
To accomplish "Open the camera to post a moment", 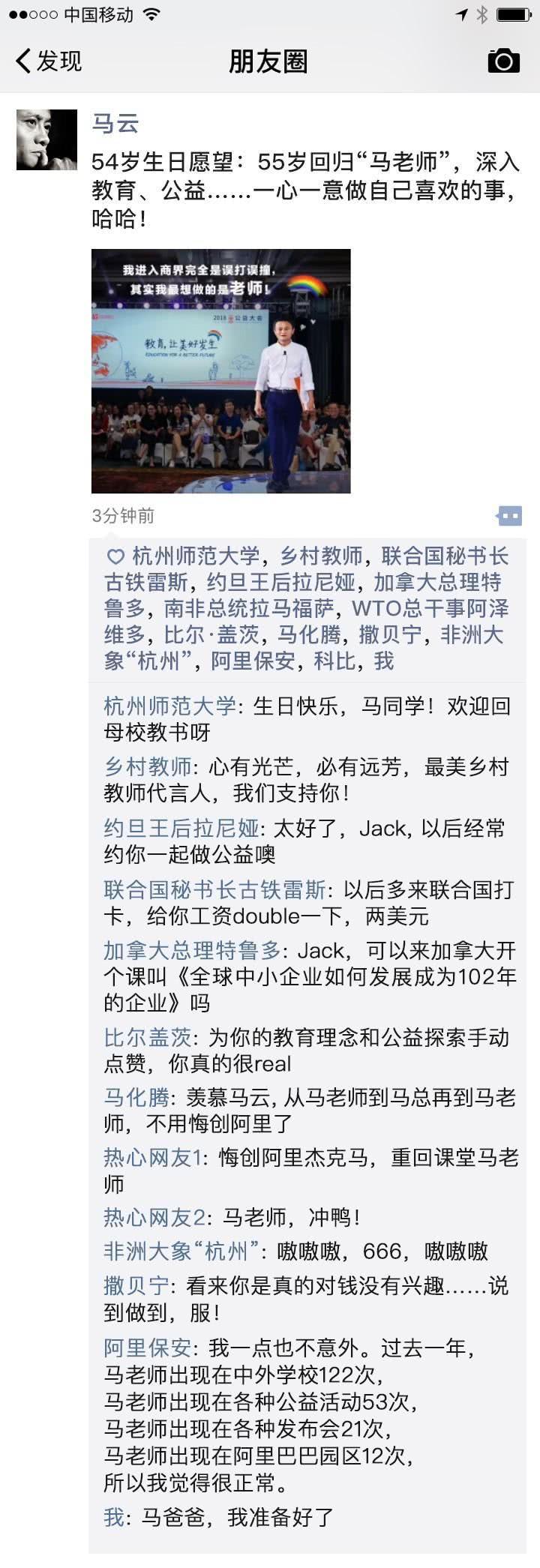I will (503, 61).
